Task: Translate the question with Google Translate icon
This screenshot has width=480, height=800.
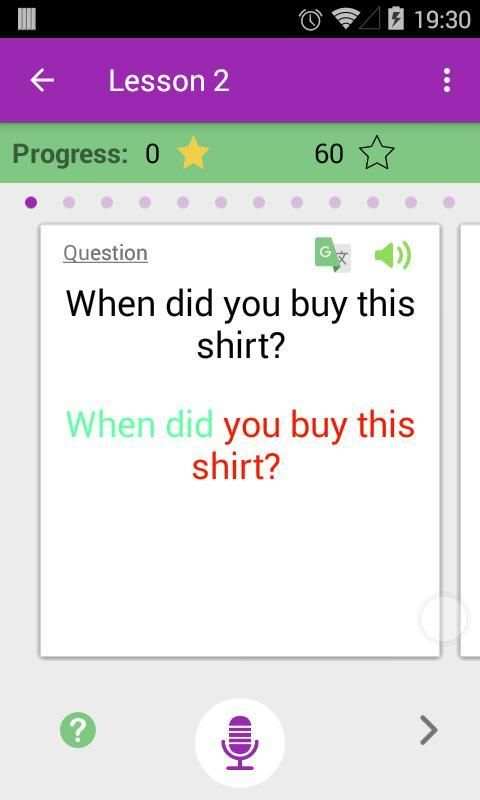Action: [x=333, y=254]
